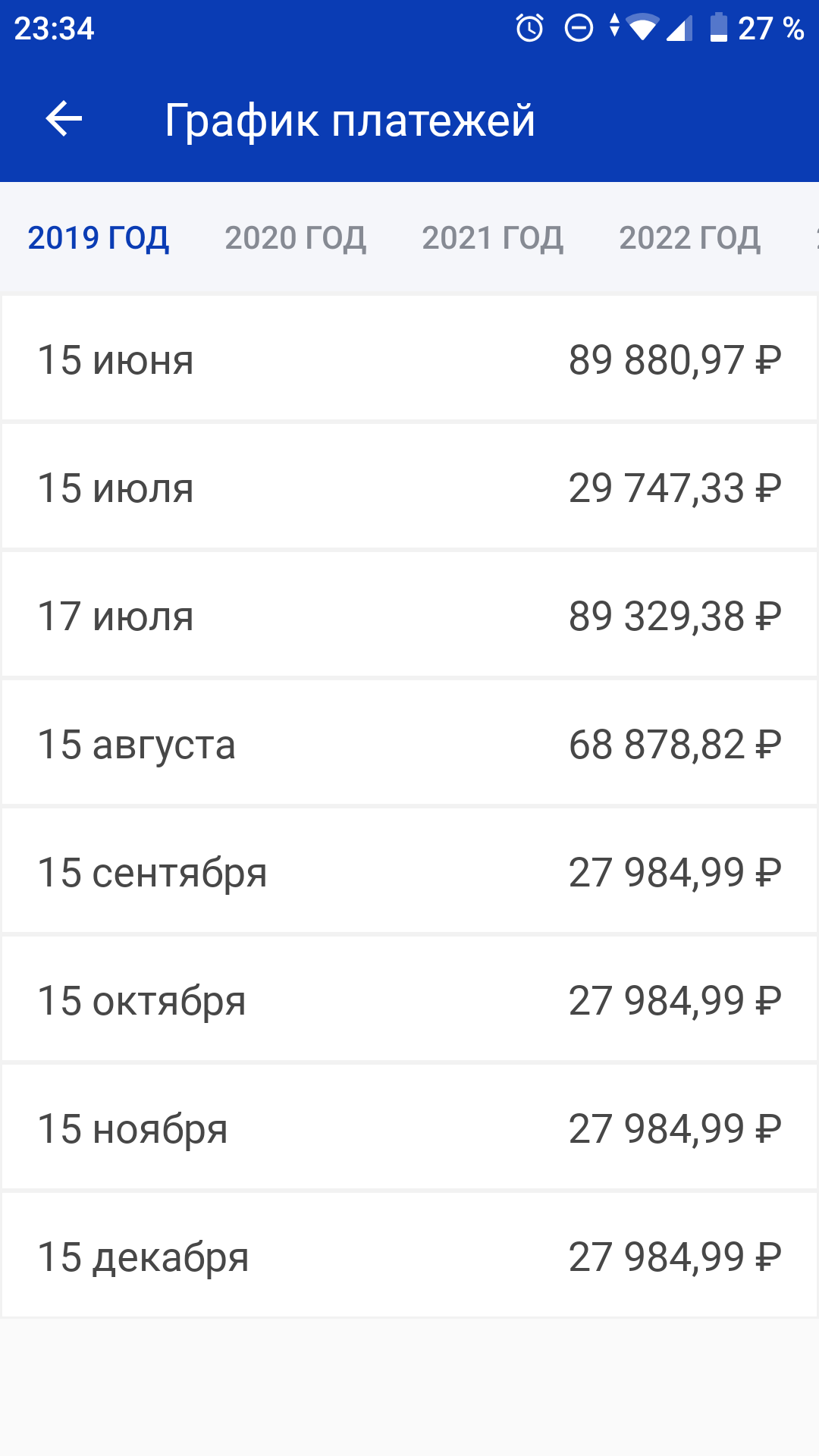This screenshot has height=1456, width=819.
Task: Go back using the arrow icon
Action: [64, 119]
